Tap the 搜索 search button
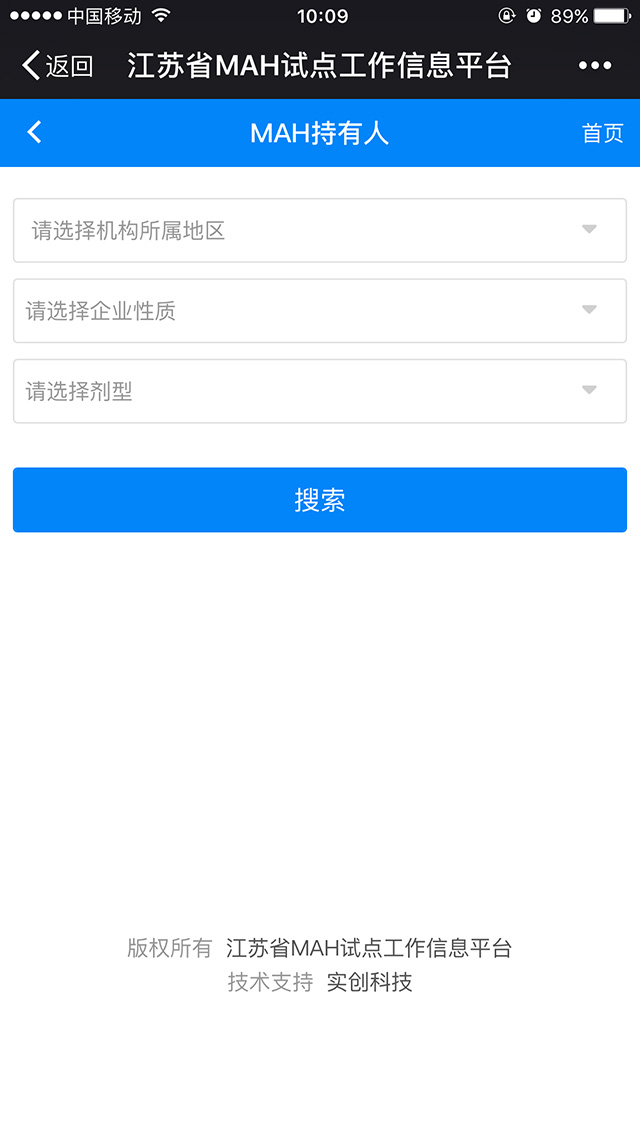The width and height of the screenshot is (640, 1138). (x=320, y=500)
